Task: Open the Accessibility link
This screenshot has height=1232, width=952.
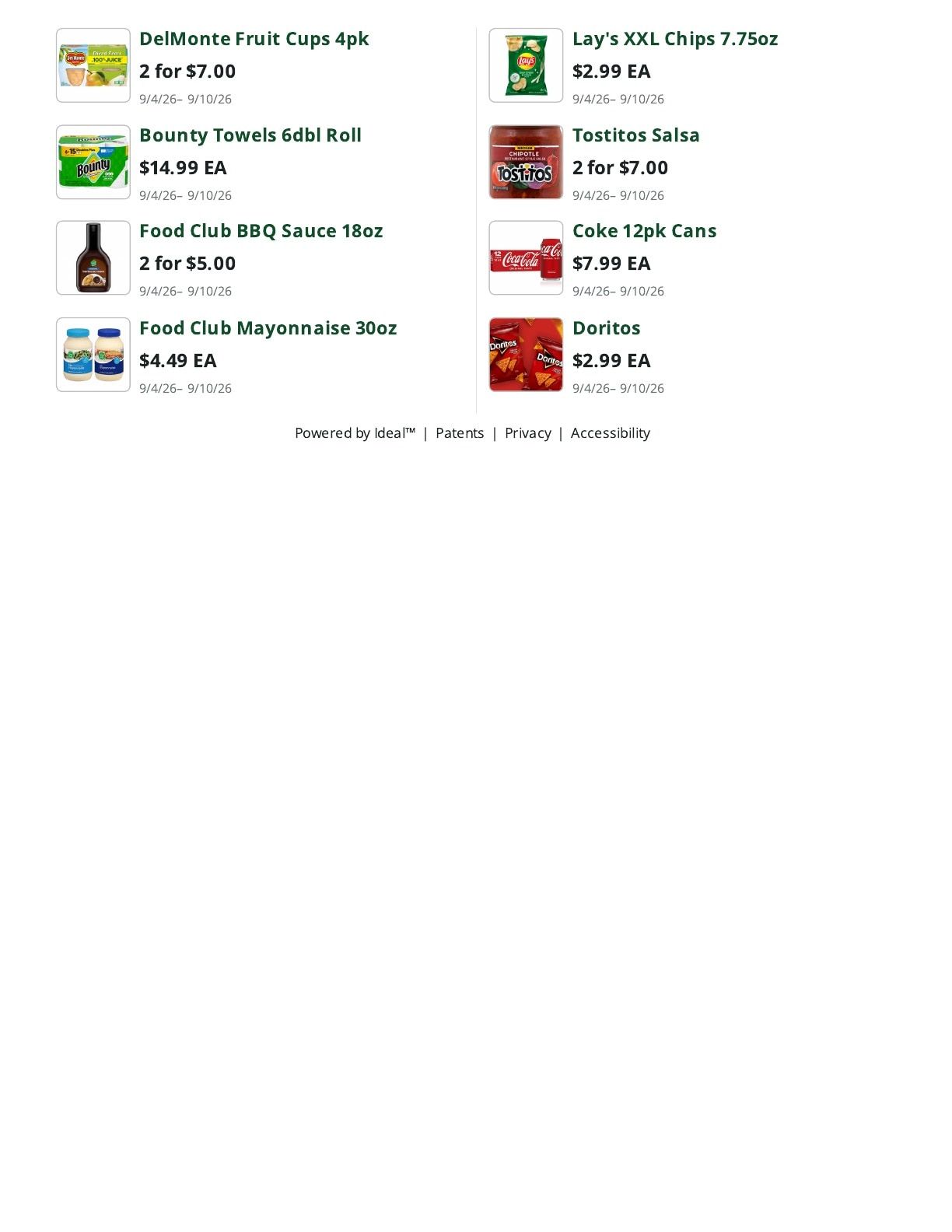Action: click(x=610, y=433)
